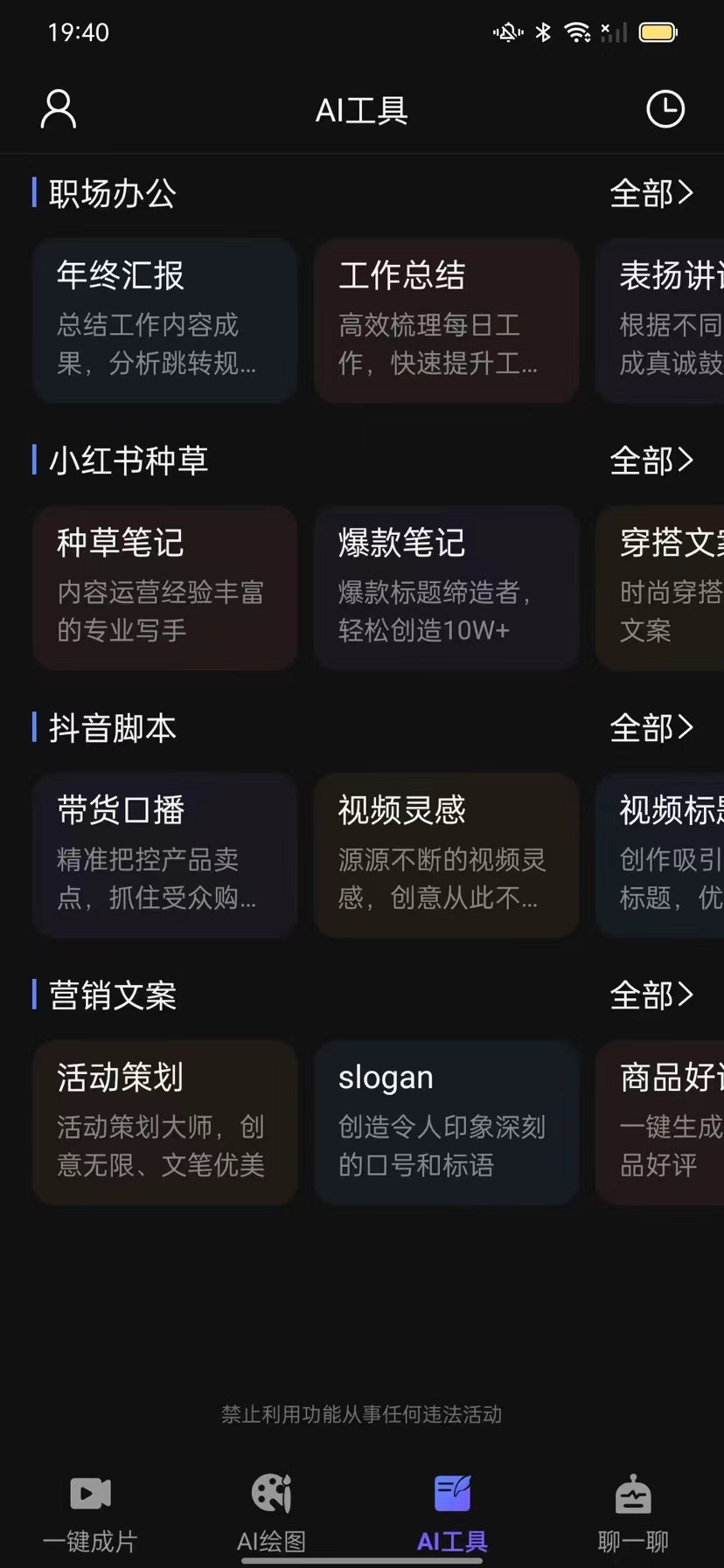The height and width of the screenshot is (1568, 724).
Task: Open 全部 beside 营销文案 section
Action: pyautogui.click(x=651, y=996)
